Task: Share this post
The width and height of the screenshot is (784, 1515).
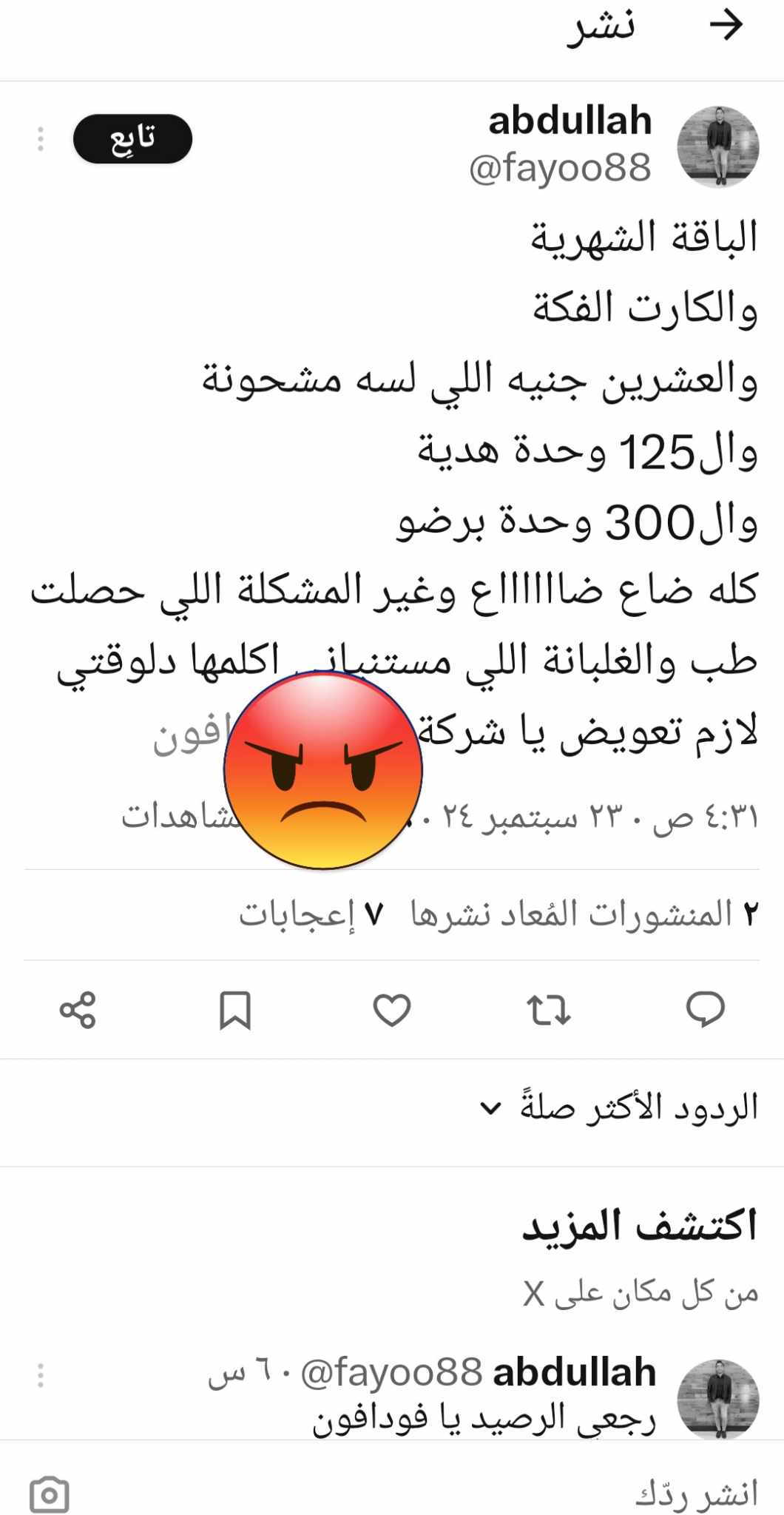Action: click(x=78, y=1010)
